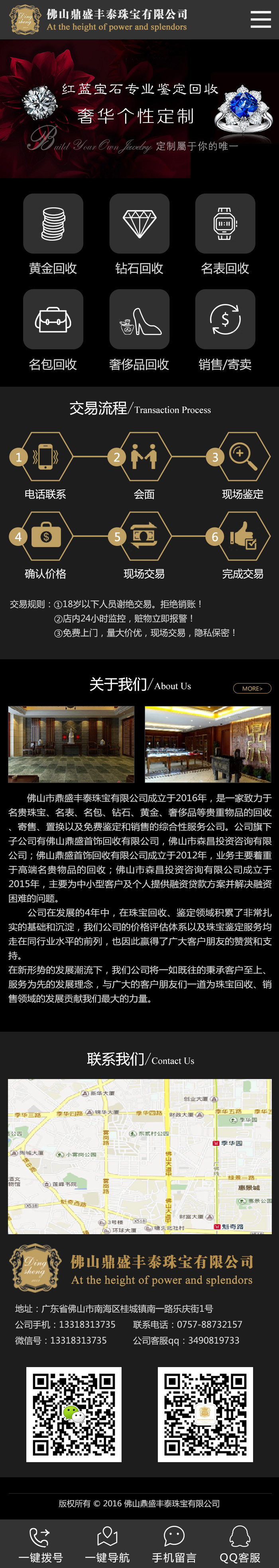Tap the red gem banner
279x1568 pixels.
pos(139,109)
